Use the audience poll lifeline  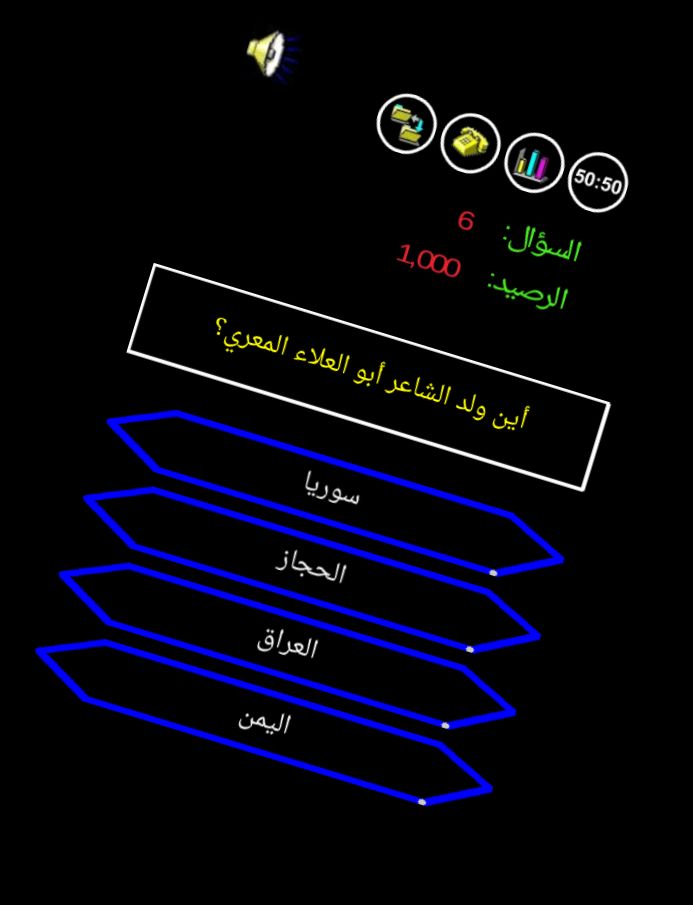point(534,162)
